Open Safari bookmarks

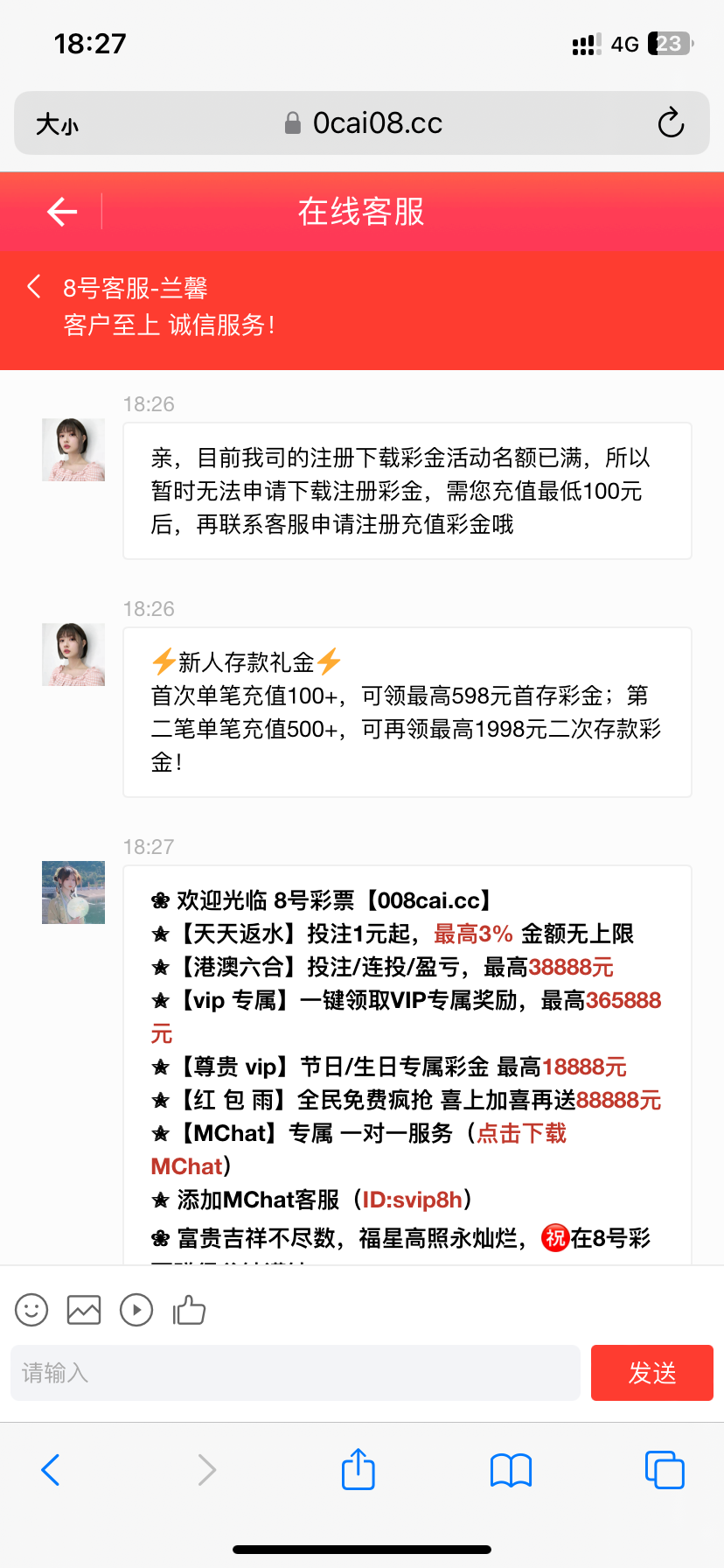click(x=512, y=1470)
